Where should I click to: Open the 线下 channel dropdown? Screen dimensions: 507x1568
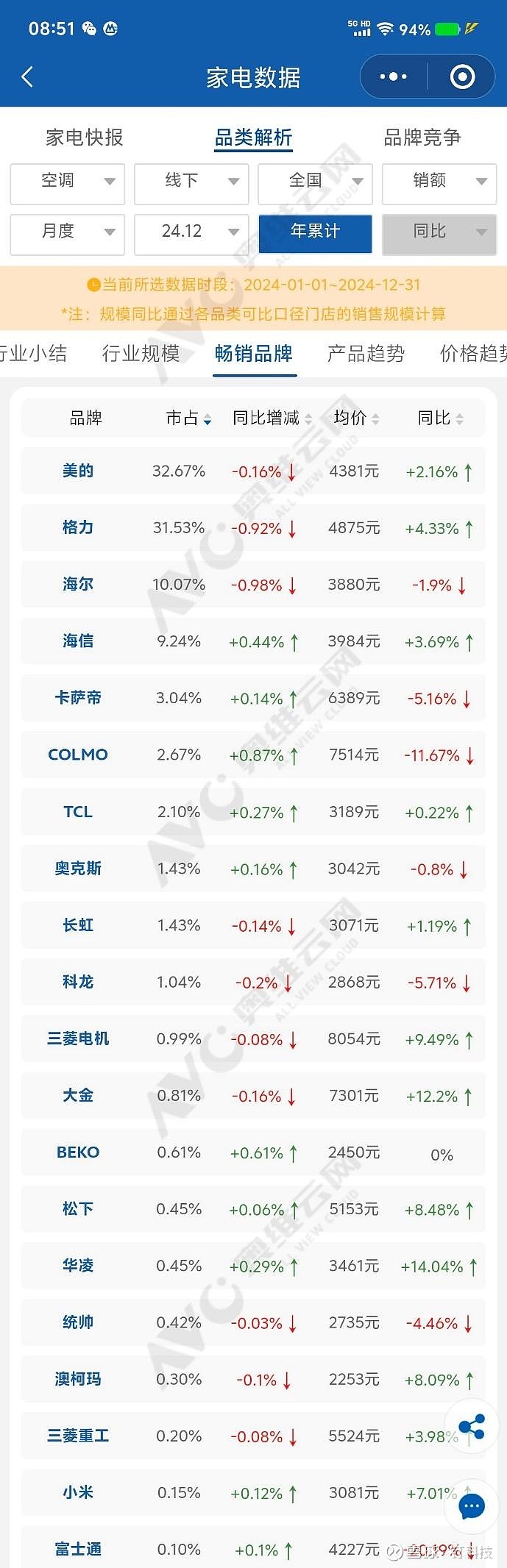[191, 182]
